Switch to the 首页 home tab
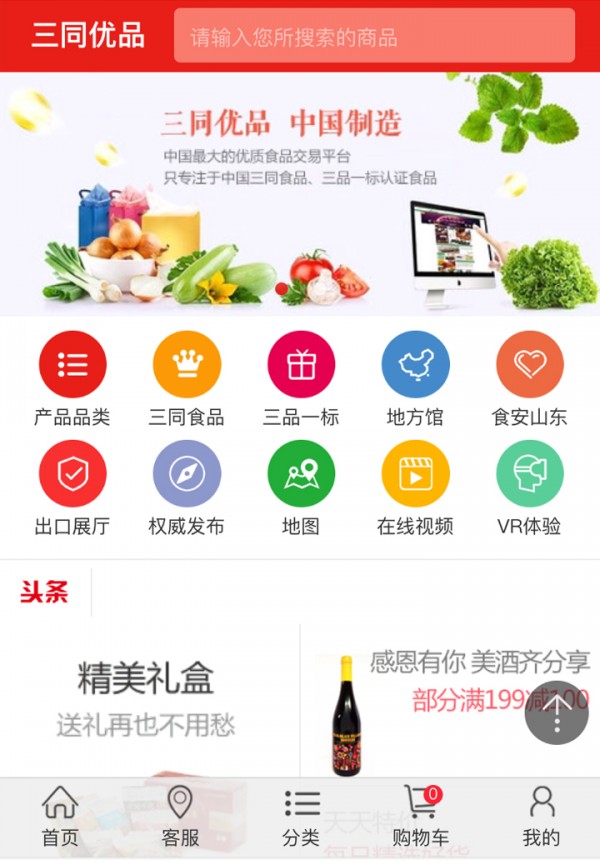 (60, 816)
